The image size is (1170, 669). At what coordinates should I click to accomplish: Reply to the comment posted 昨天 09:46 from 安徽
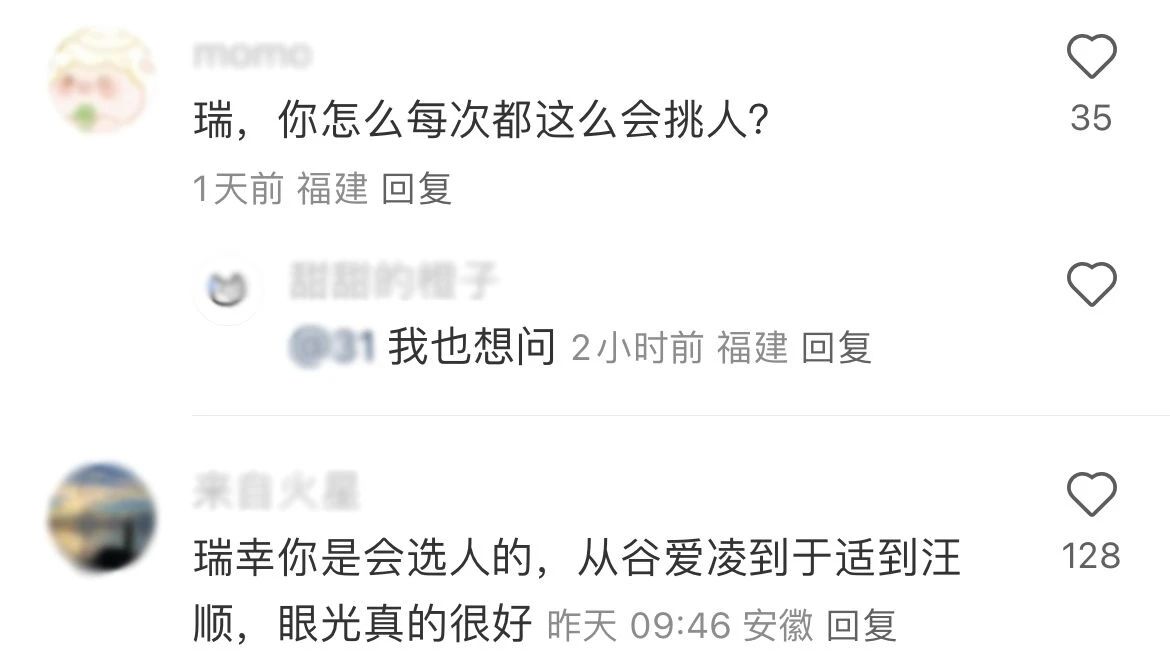(862, 626)
